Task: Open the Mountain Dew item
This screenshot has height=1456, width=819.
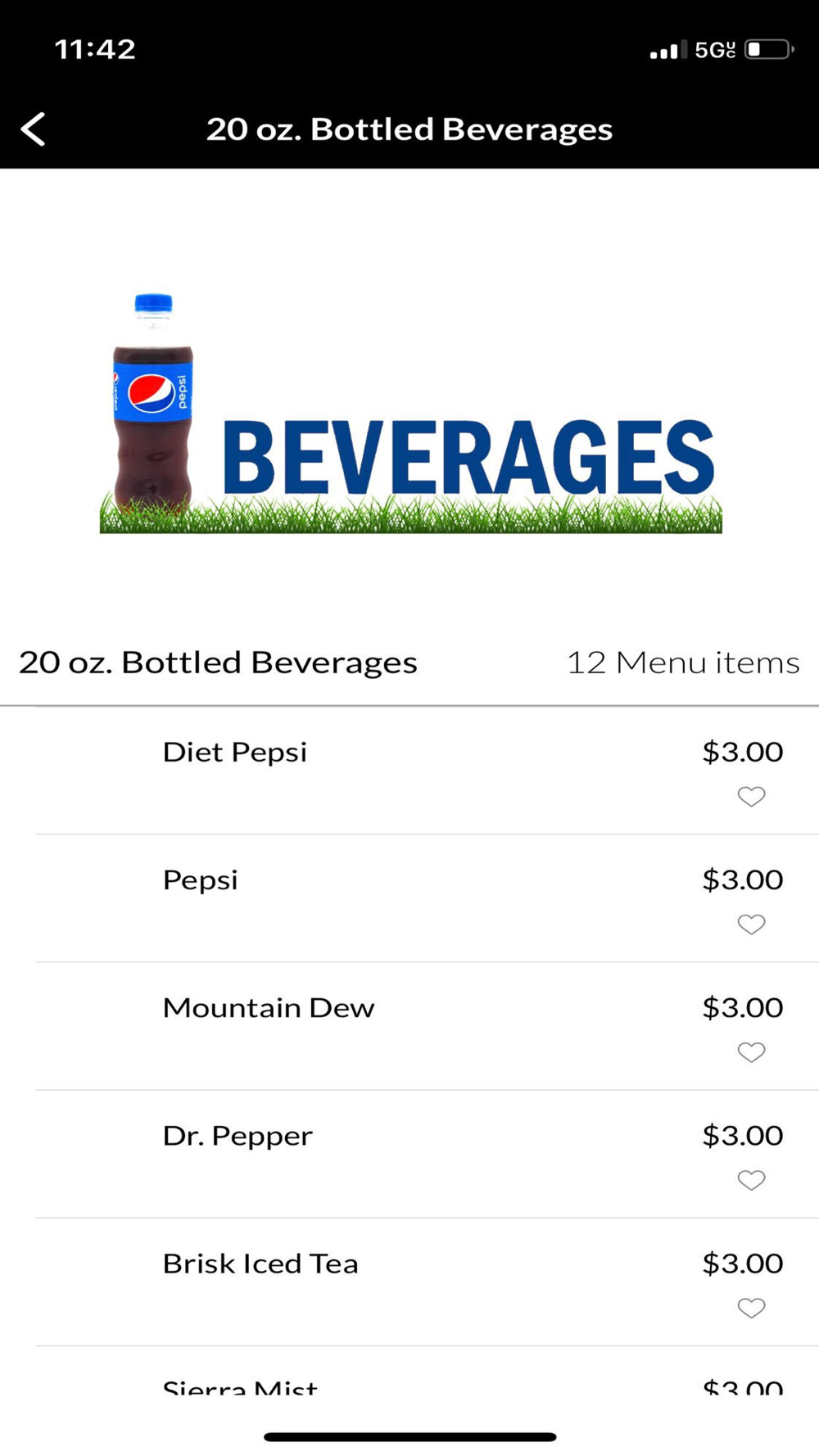Action: click(409, 1026)
